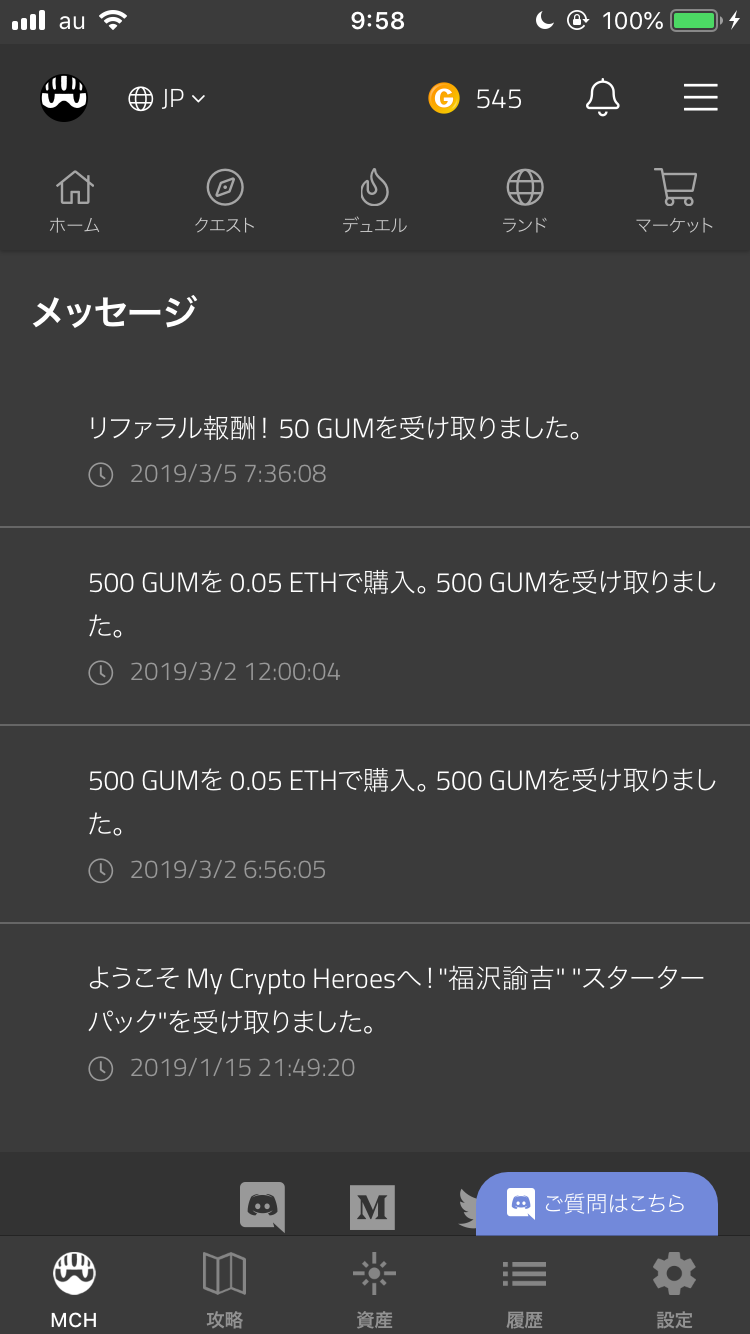Open the デュエル tab
Image resolution: width=750 pixels, height=1334 pixels.
[x=375, y=201]
